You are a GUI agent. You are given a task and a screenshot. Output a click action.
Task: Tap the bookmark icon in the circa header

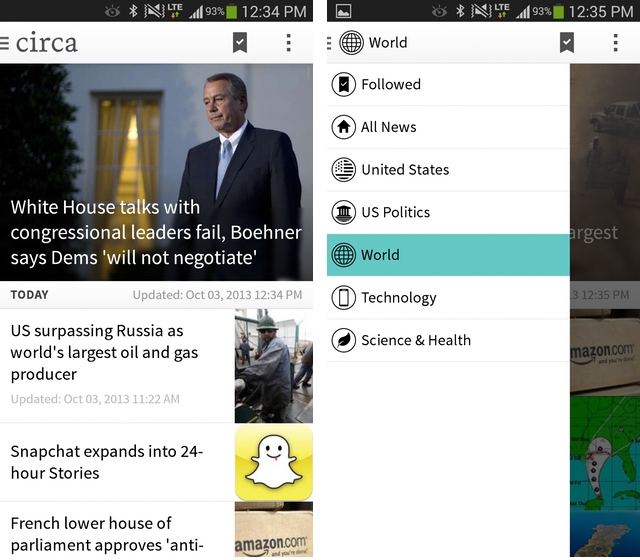pos(240,43)
